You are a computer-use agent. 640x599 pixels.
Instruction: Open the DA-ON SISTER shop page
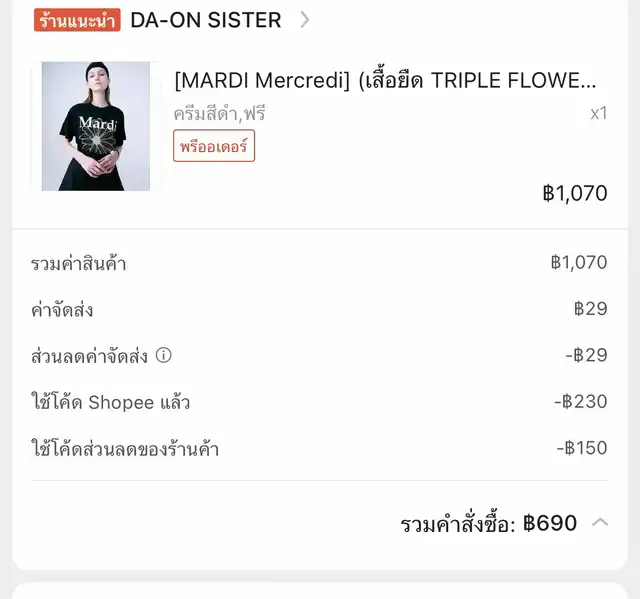[x=207, y=20]
